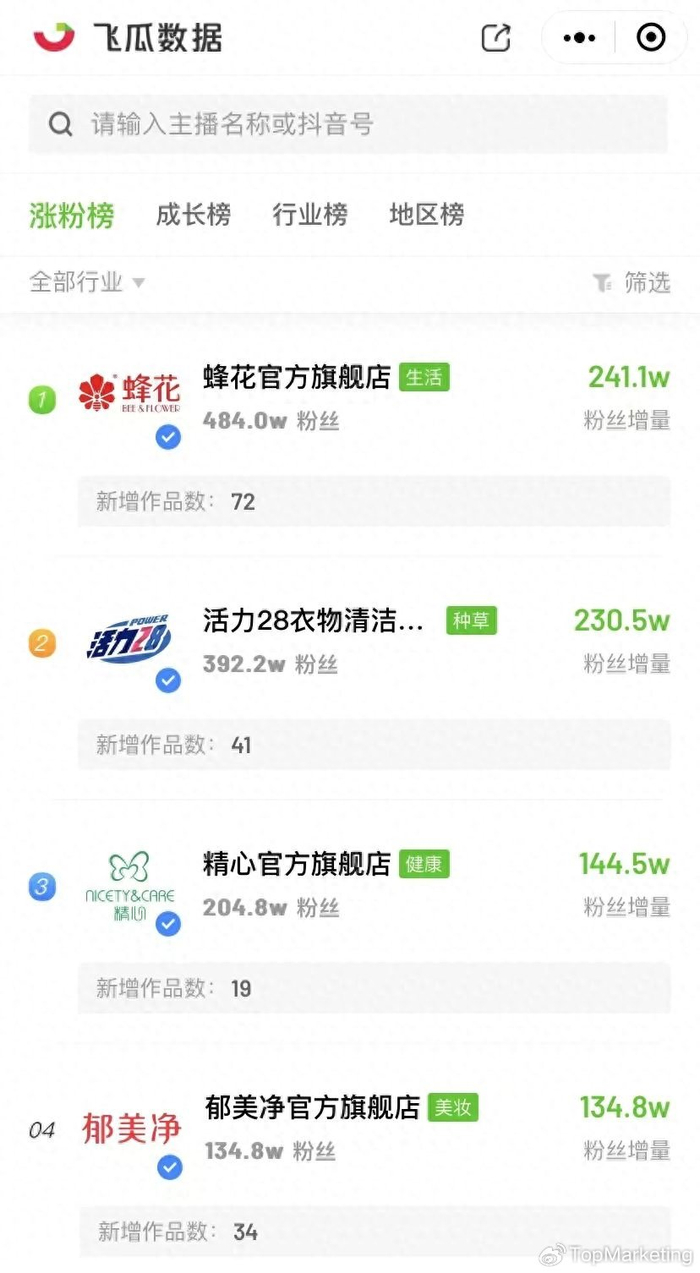Viewport: 700px width, 1273px height.
Task: Share this mini program page
Action: (496, 38)
